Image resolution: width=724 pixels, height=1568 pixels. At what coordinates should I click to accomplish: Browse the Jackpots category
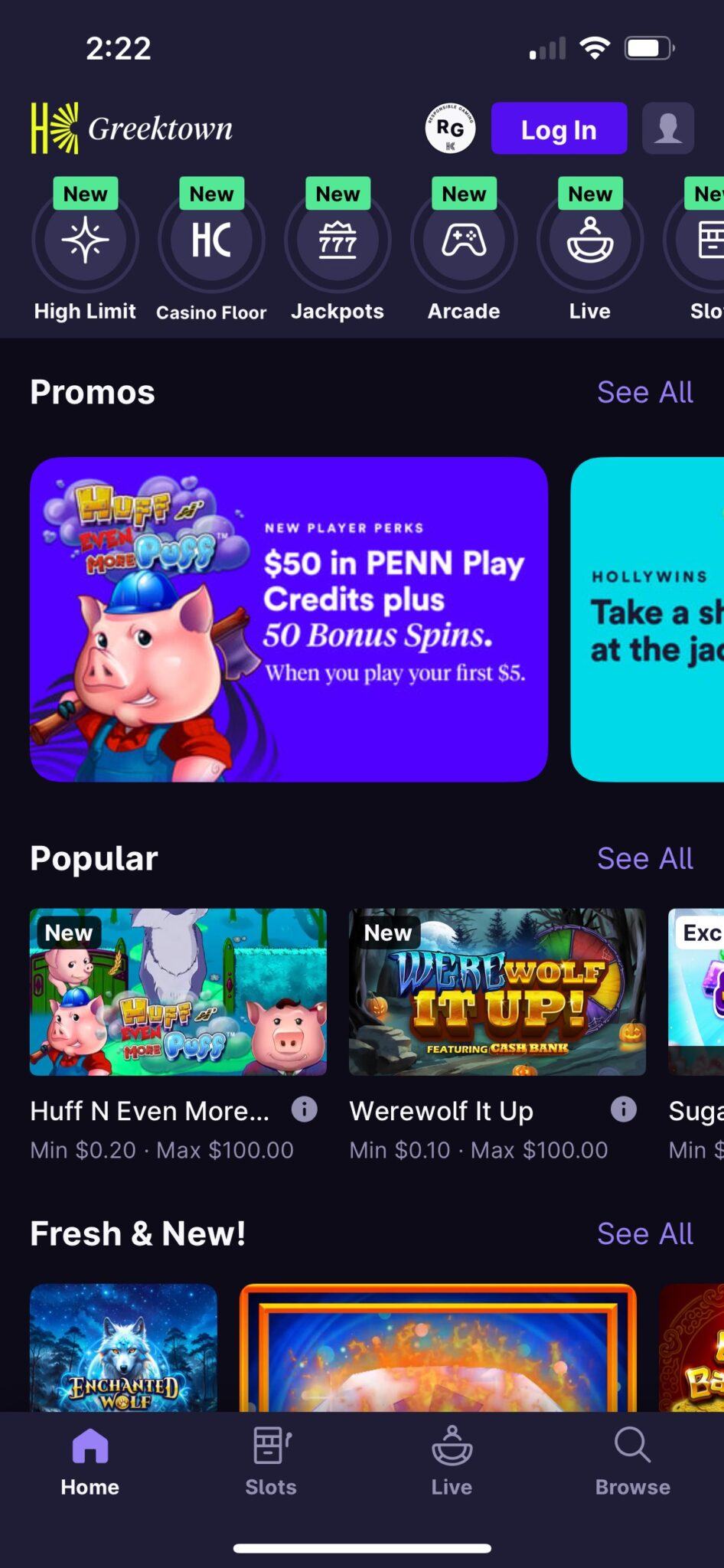[x=338, y=241]
